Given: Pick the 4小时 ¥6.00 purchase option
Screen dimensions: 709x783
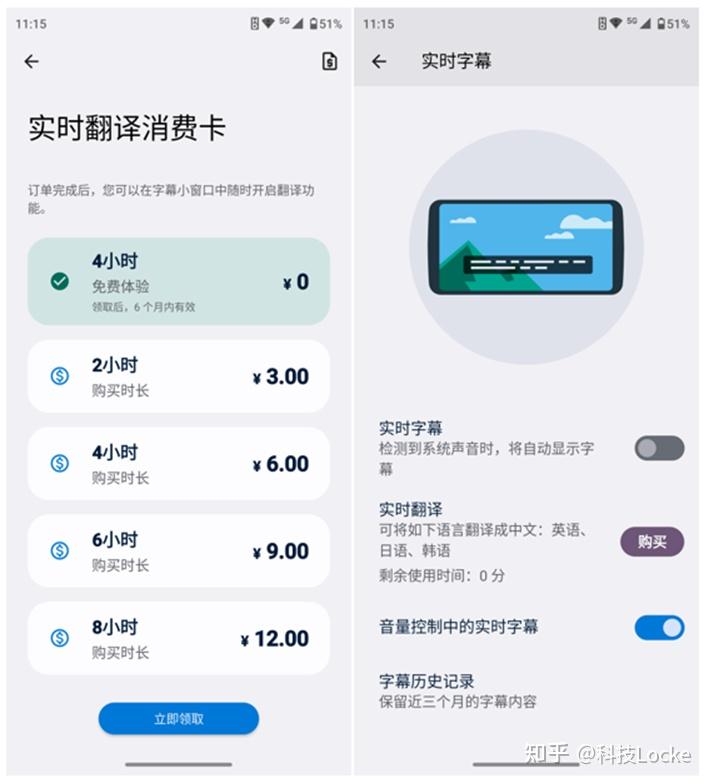Looking at the screenshot, I should [x=178, y=463].
